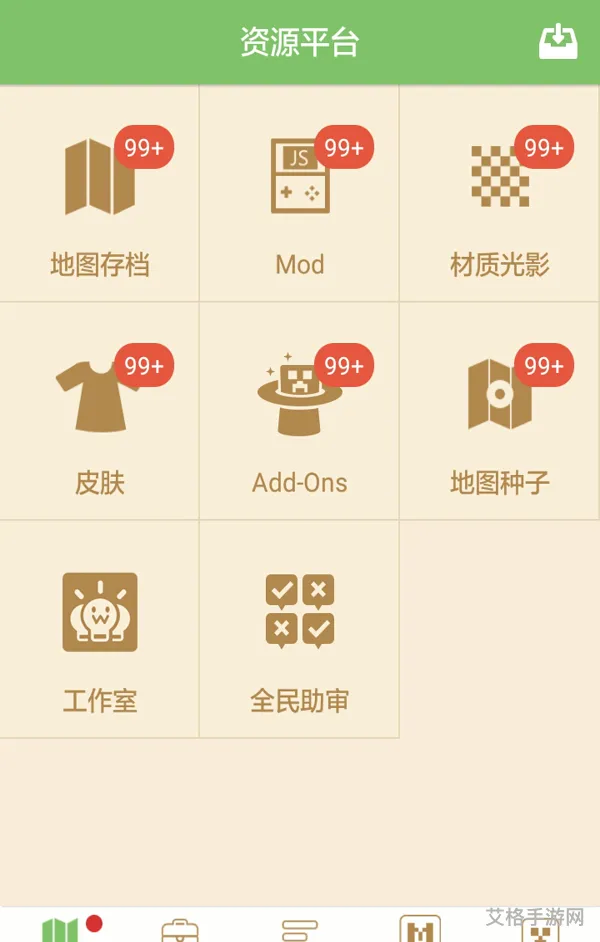The height and width of the screenshot is (942, 600).
Task: Switch to the text-lines feed tab
Action: (x=300, y=929)
